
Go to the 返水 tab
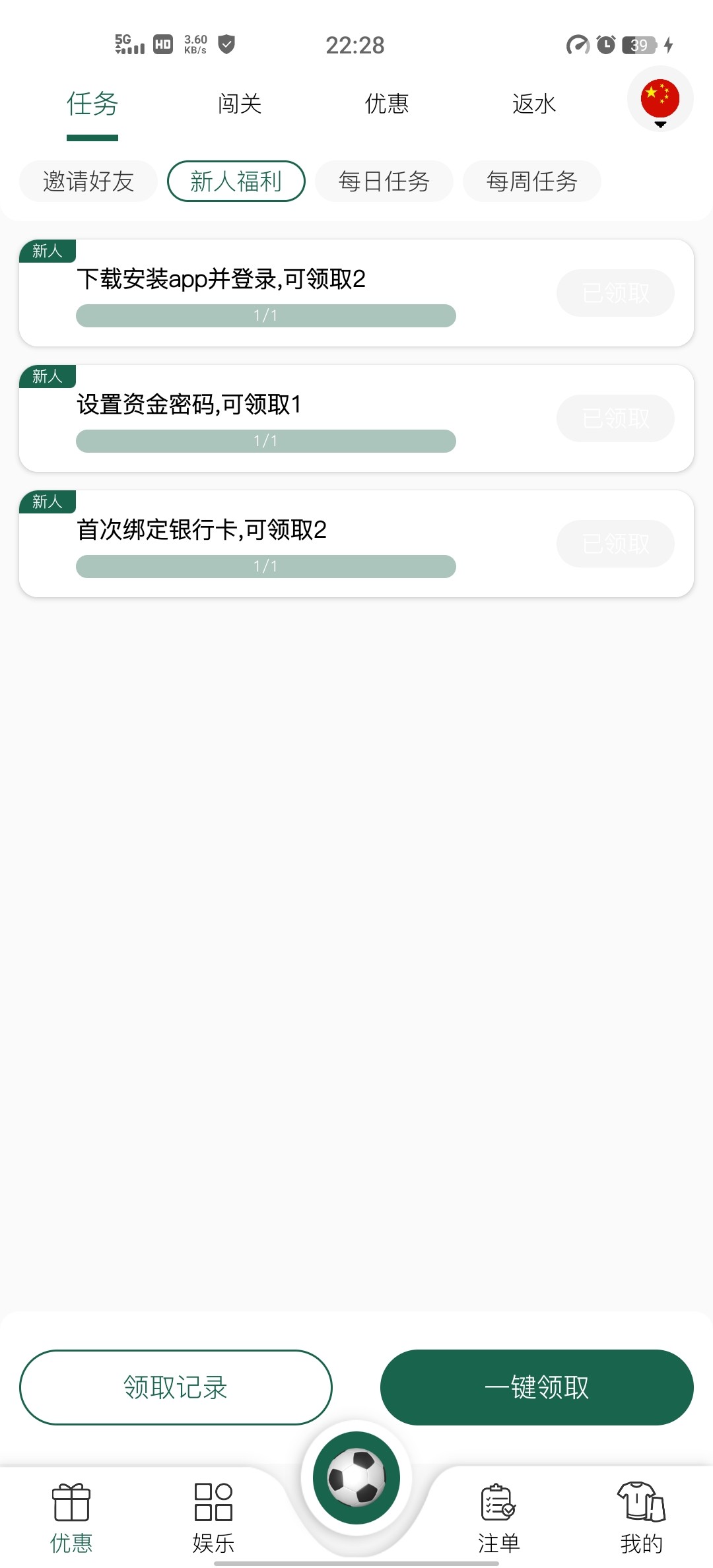coord(534,104)
